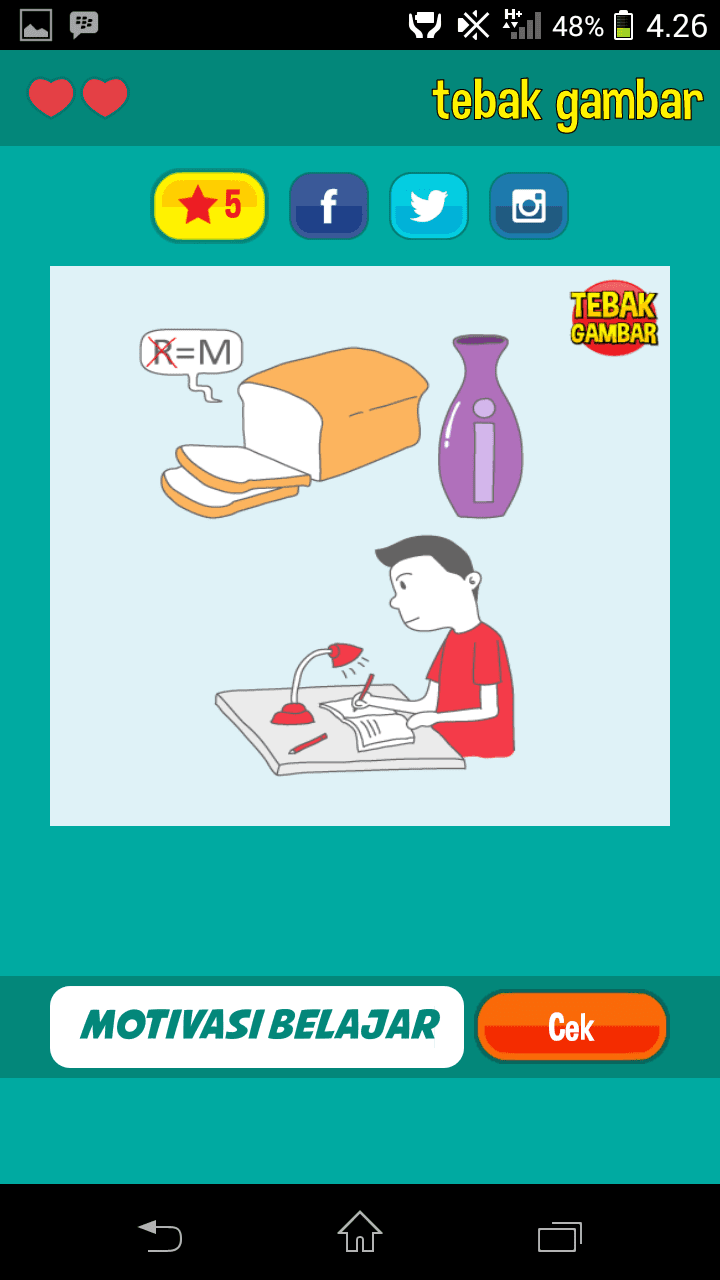Tap the MOTIVASI BELAJAR answer field
The height and width of the screenshot is (1280, 720).
coord(257,1026)
